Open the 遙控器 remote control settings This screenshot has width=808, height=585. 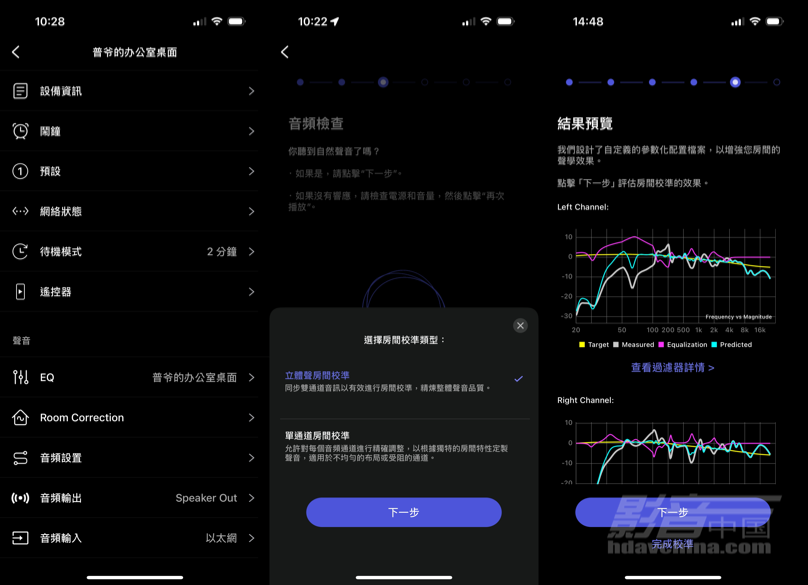[134, 292]
